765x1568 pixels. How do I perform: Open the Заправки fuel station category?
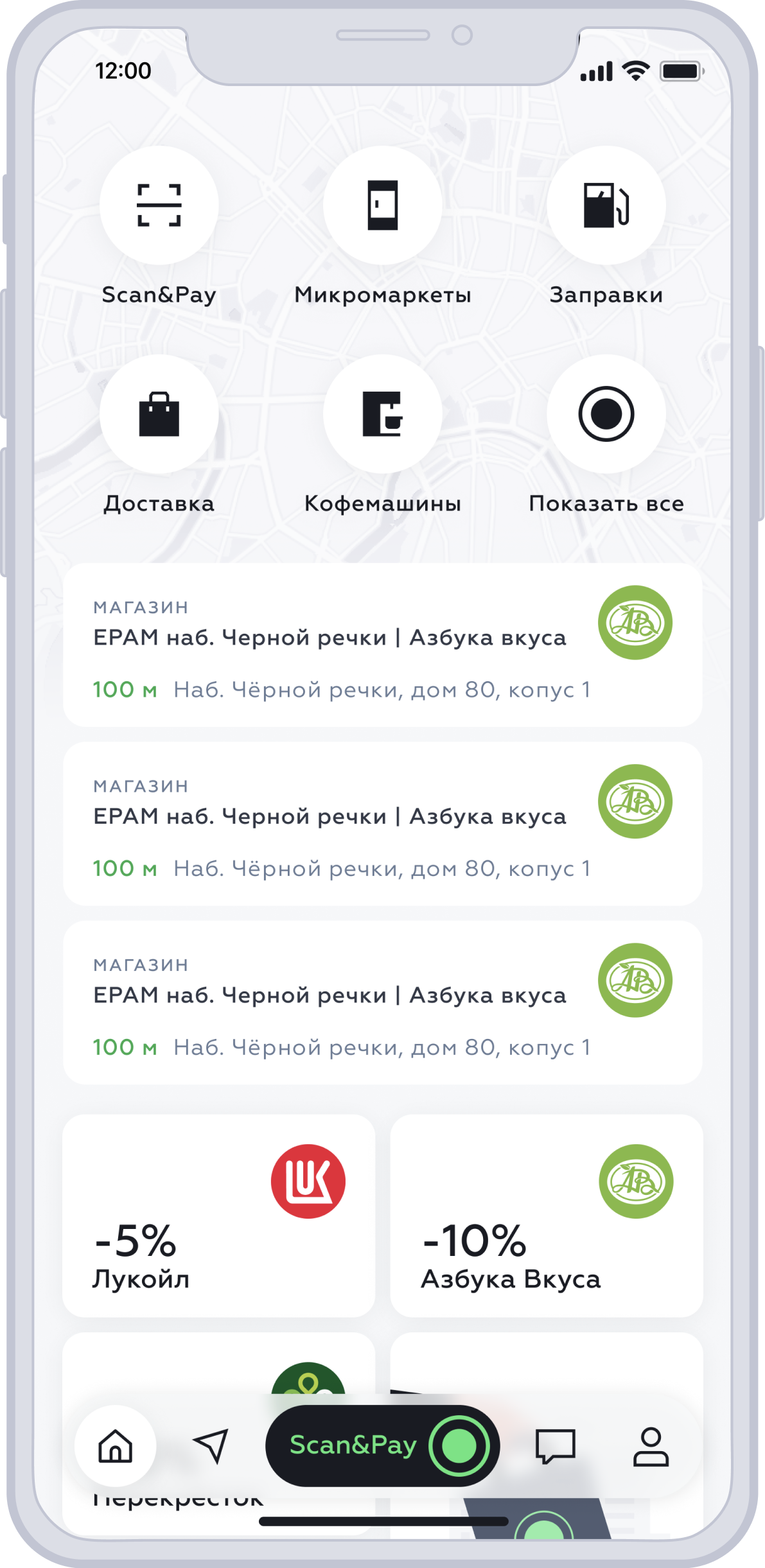click(x=606, y=205)
